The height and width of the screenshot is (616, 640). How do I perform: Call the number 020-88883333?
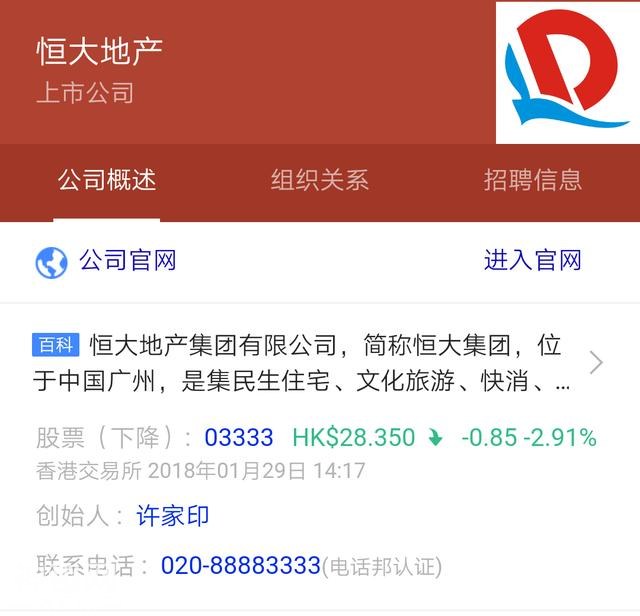click(x=240, y=566)
